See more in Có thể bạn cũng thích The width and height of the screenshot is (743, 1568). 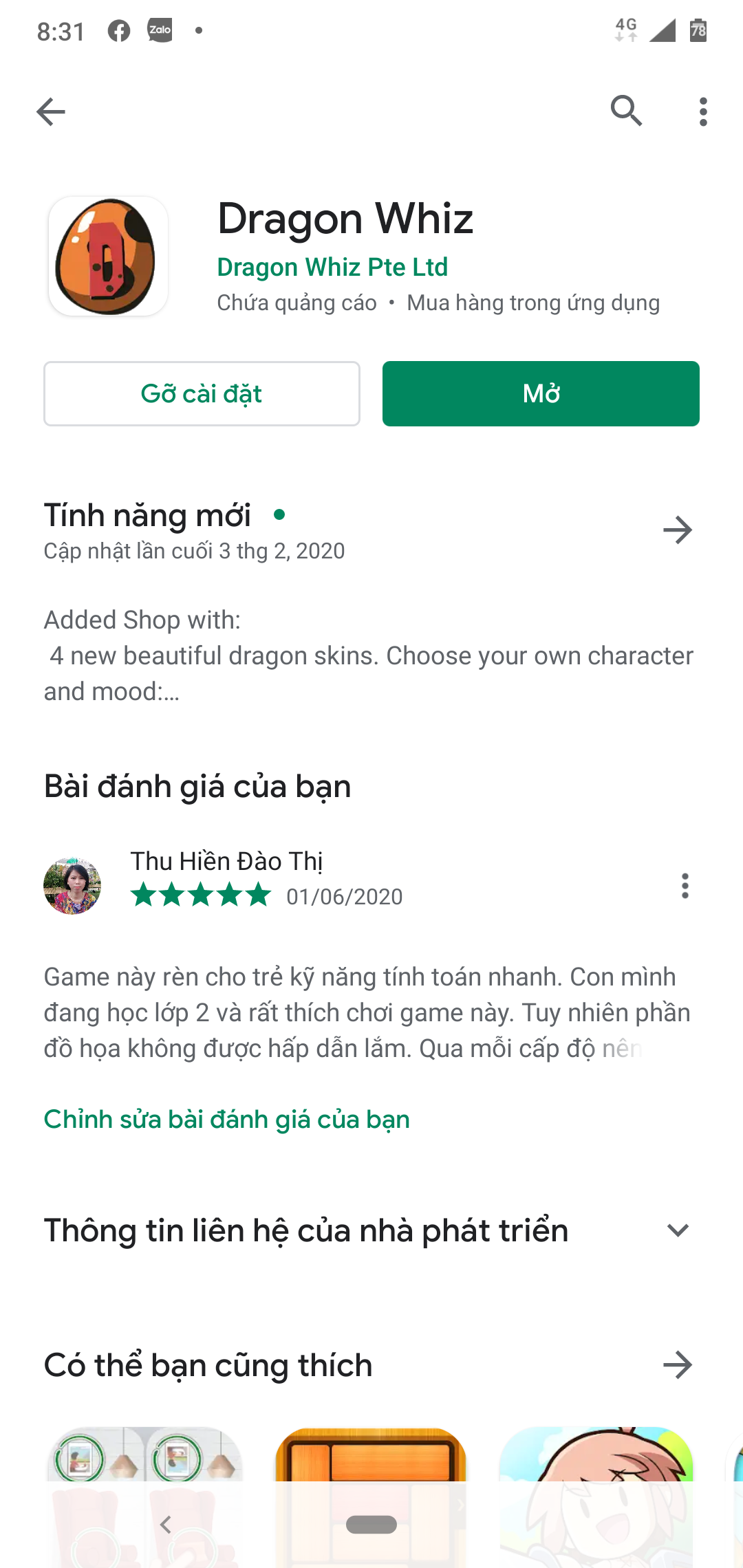coord(677,1365)
